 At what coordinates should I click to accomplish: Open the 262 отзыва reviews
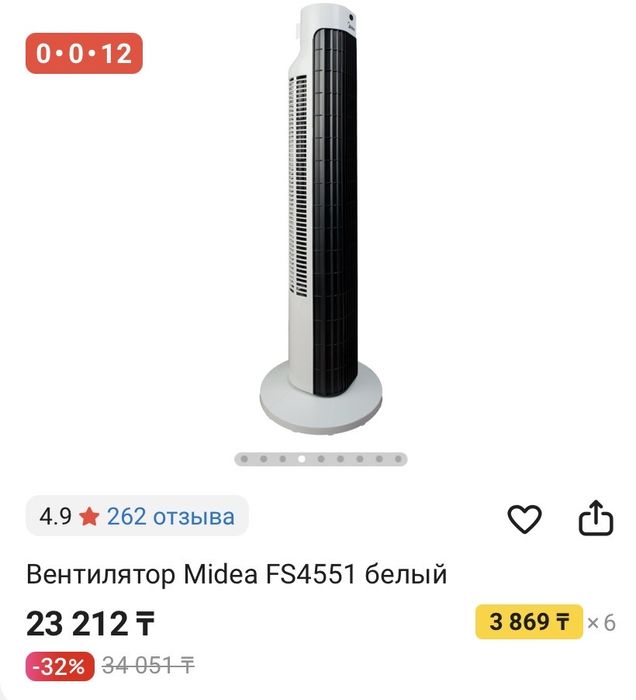point(170,517)
